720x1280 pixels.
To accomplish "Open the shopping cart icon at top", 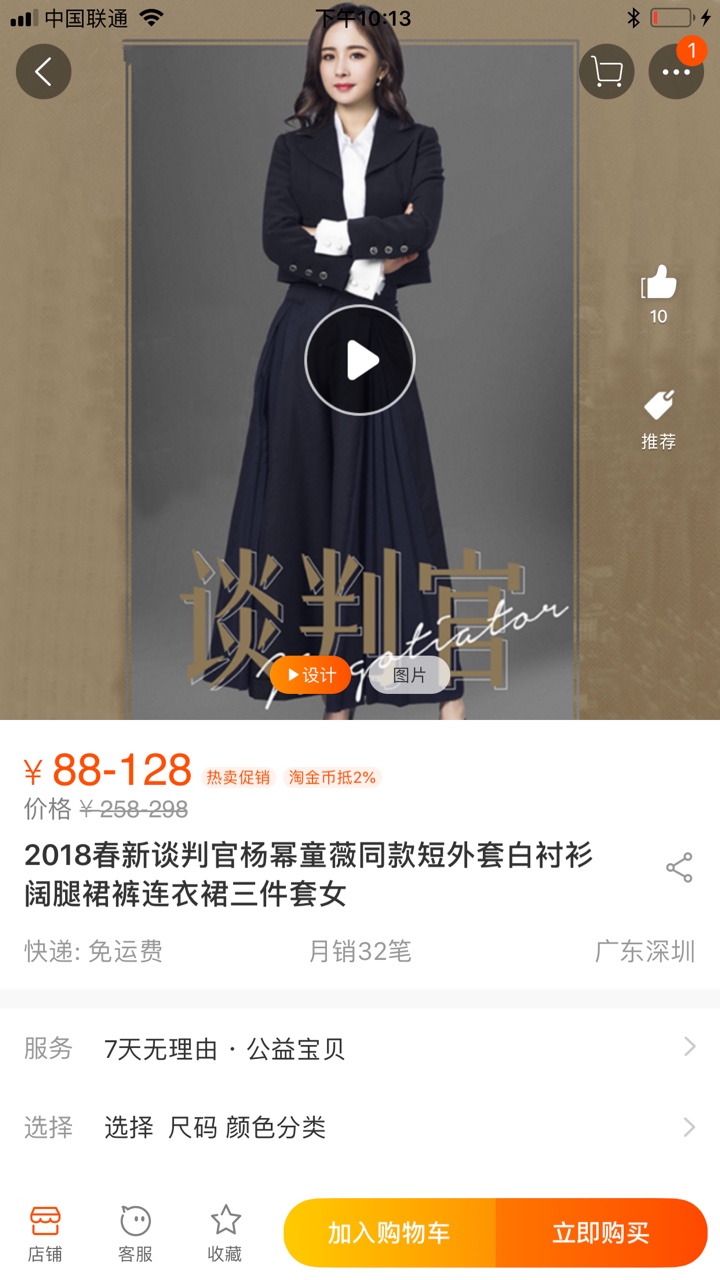I will pos(606,71).
